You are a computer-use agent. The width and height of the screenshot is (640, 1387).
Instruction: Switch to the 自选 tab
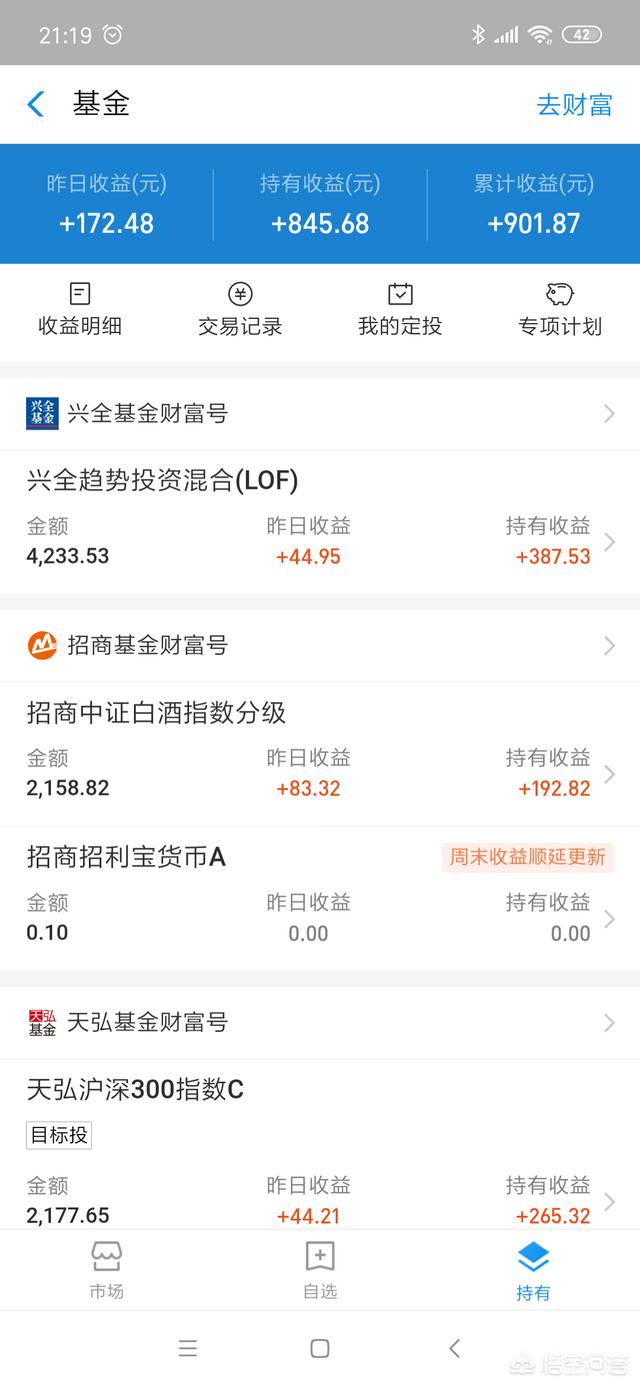(x=320, y=1270)
